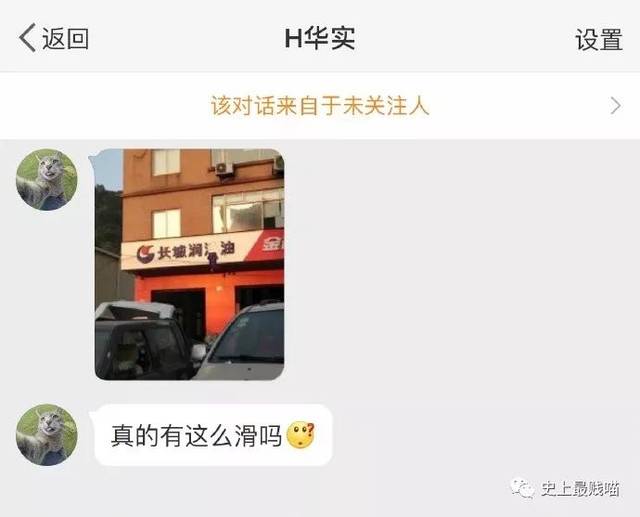Go back using the 返回 button

(54, 39)
